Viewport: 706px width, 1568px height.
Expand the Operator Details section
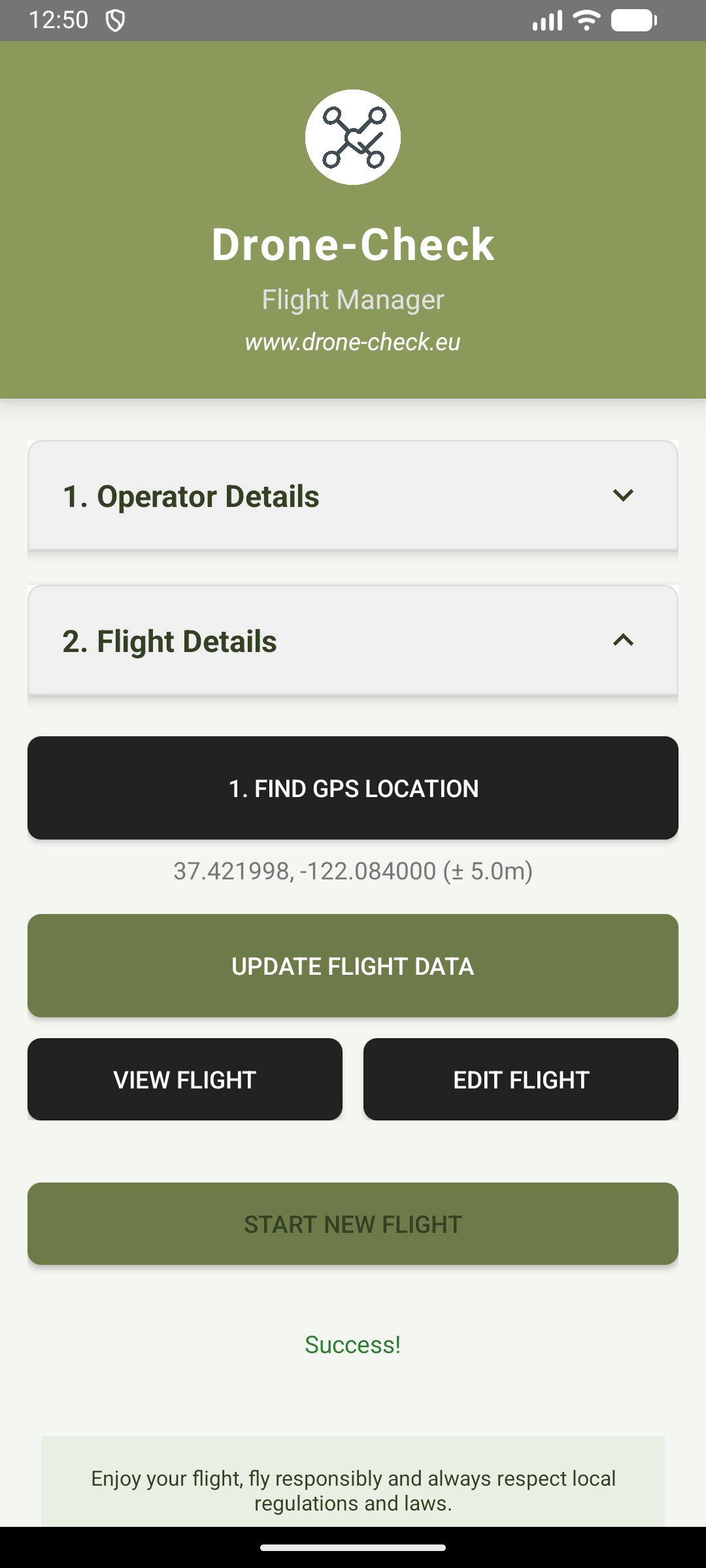[353, 495]
